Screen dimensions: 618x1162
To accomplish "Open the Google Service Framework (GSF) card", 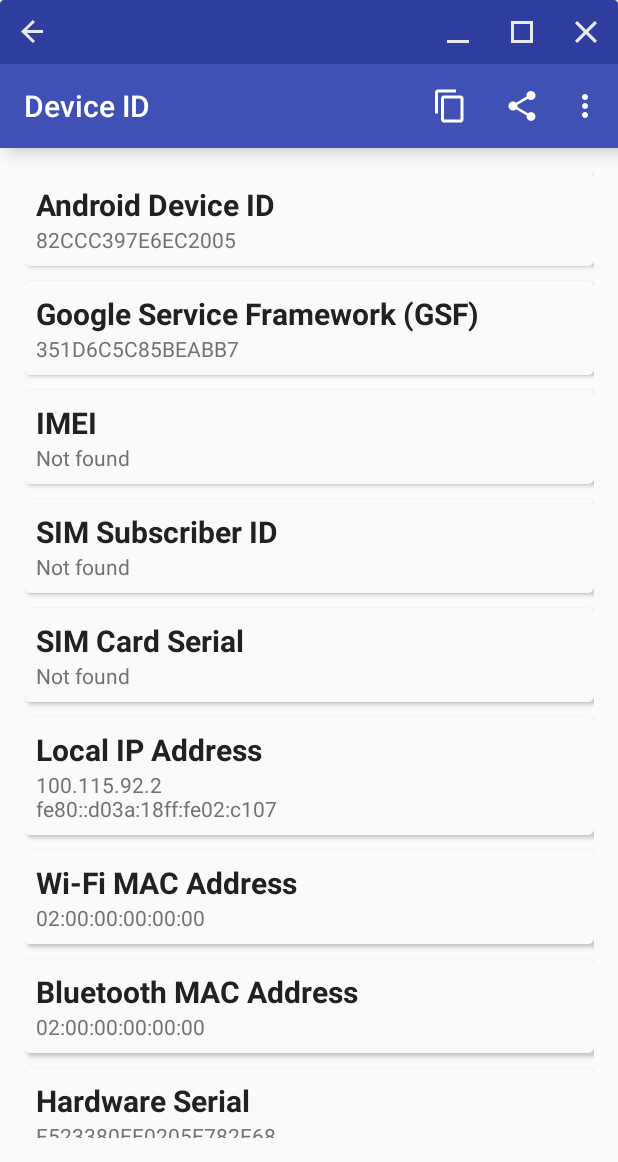I will [309, 329].
